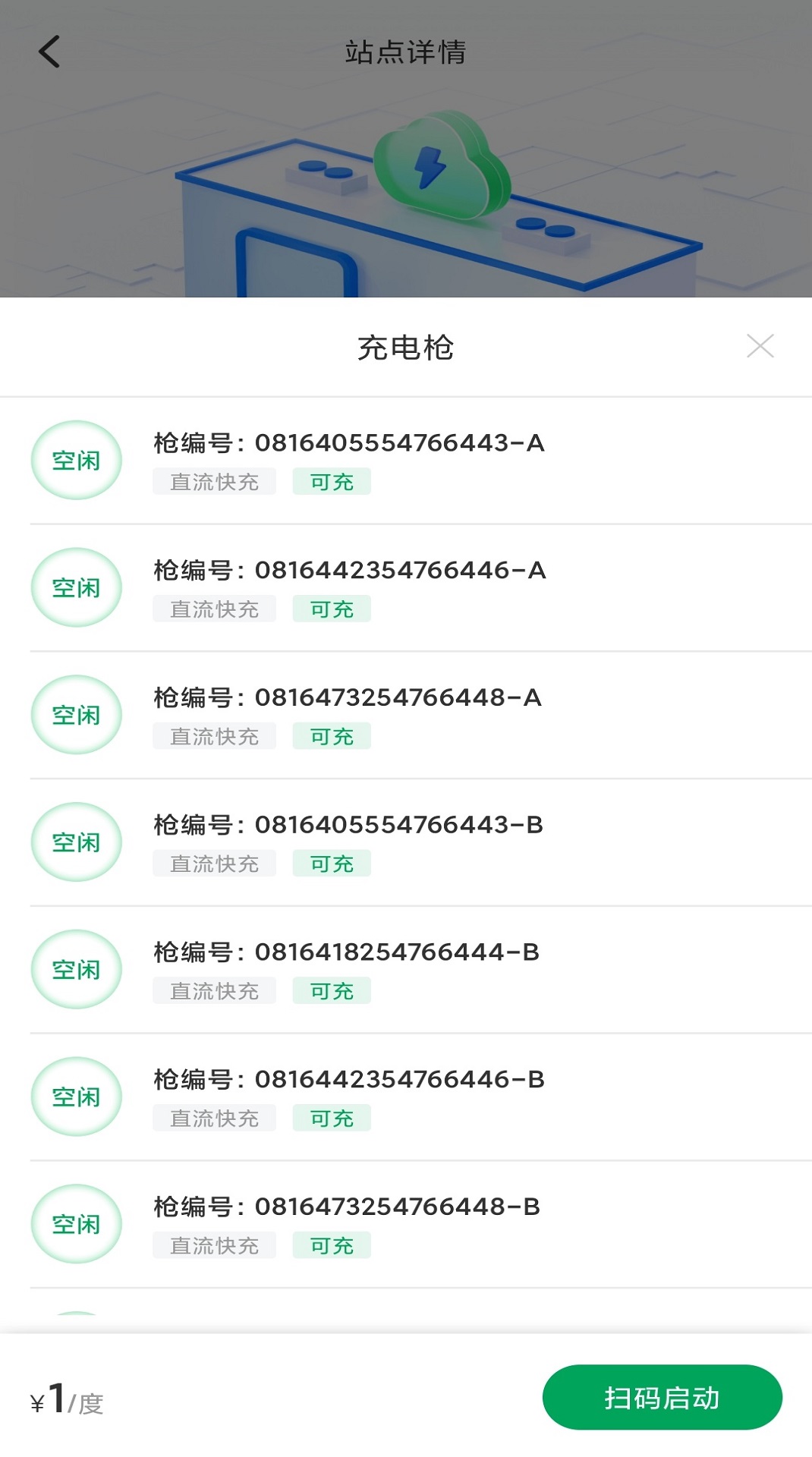Image resolution: width=812 pixels, height=1457 pixels.
Task: Select the 空闲 badge for gun 0816473254766448-B
Action: coord(76,1224)
